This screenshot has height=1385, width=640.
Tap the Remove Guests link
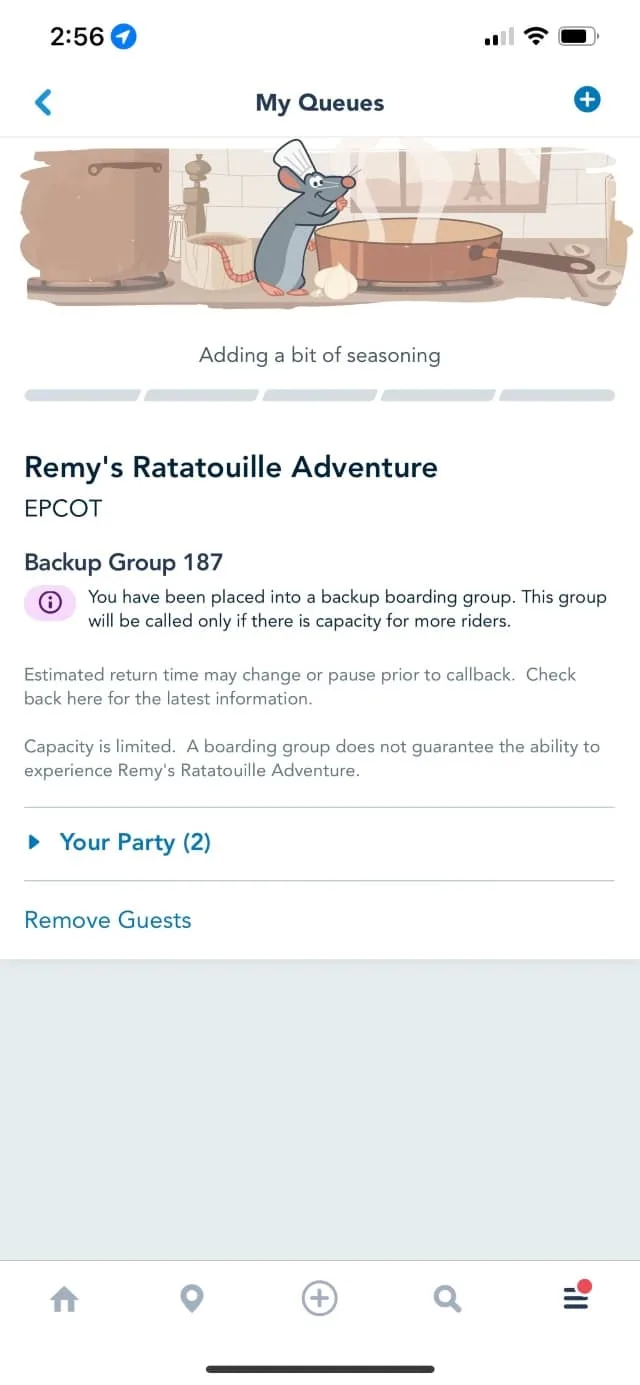108,920
